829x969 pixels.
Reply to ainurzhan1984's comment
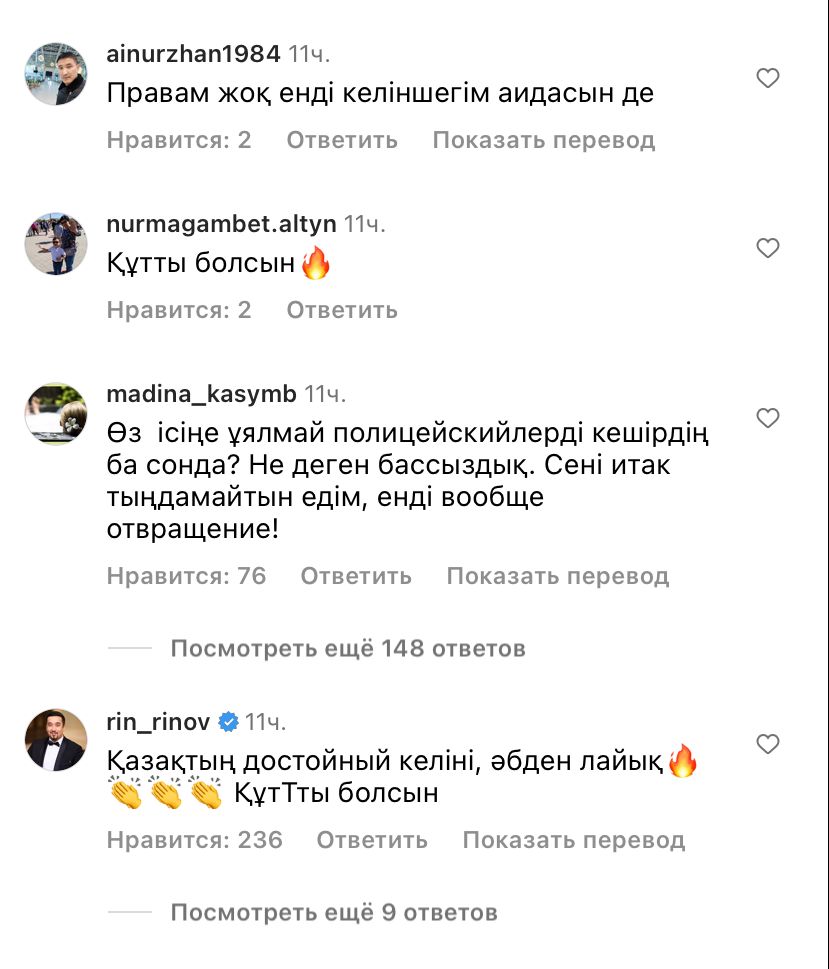342,140
